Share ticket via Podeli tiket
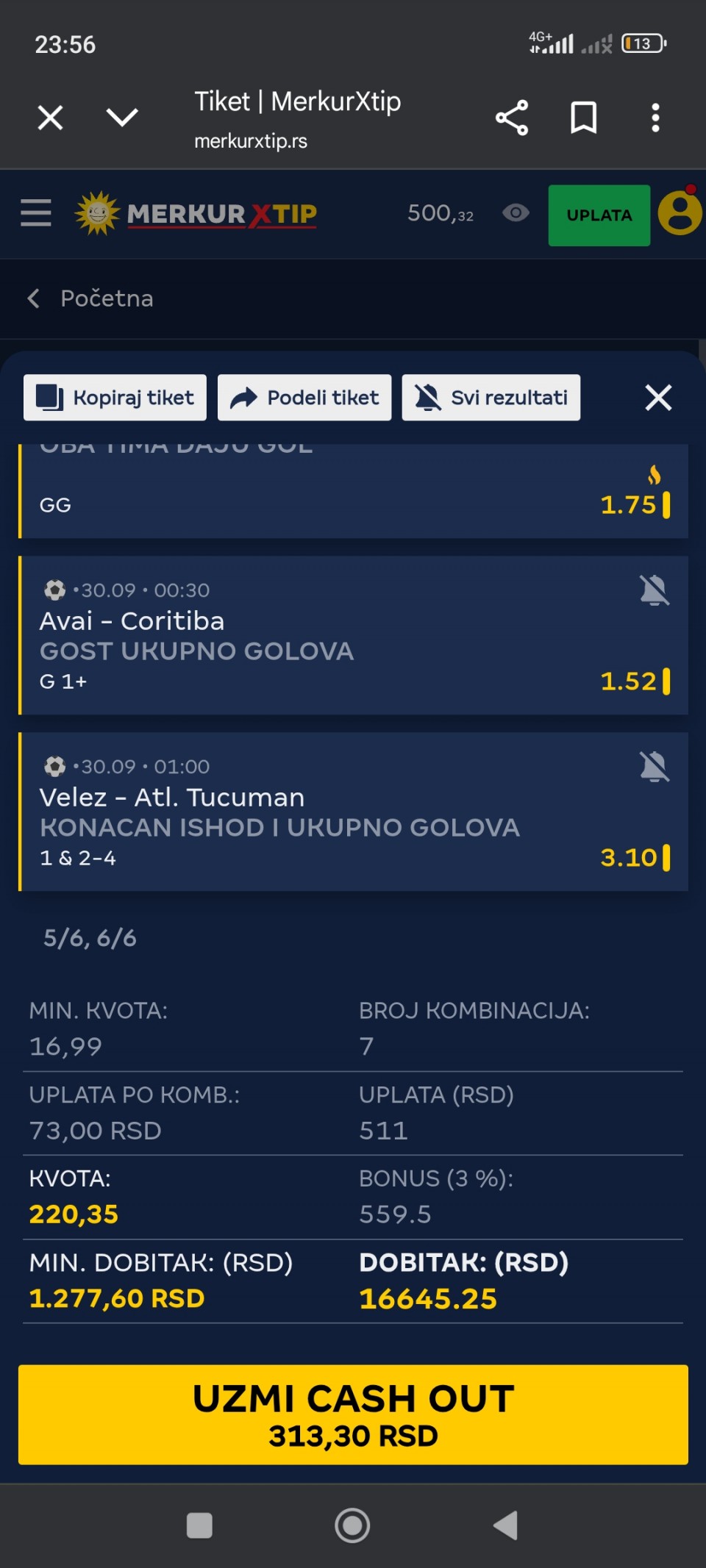 click(304, 398)
